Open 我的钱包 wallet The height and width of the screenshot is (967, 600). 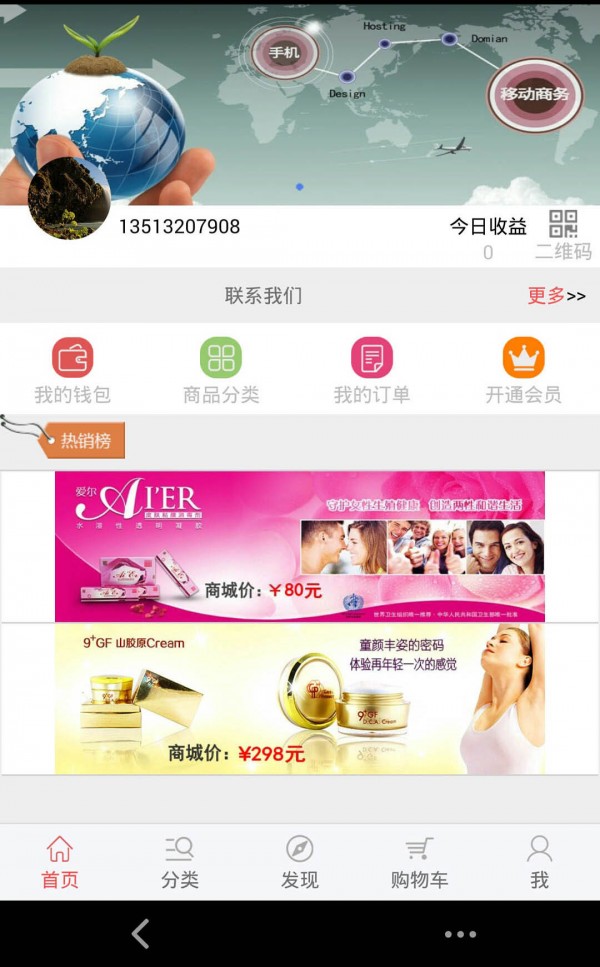coord(72,370)
